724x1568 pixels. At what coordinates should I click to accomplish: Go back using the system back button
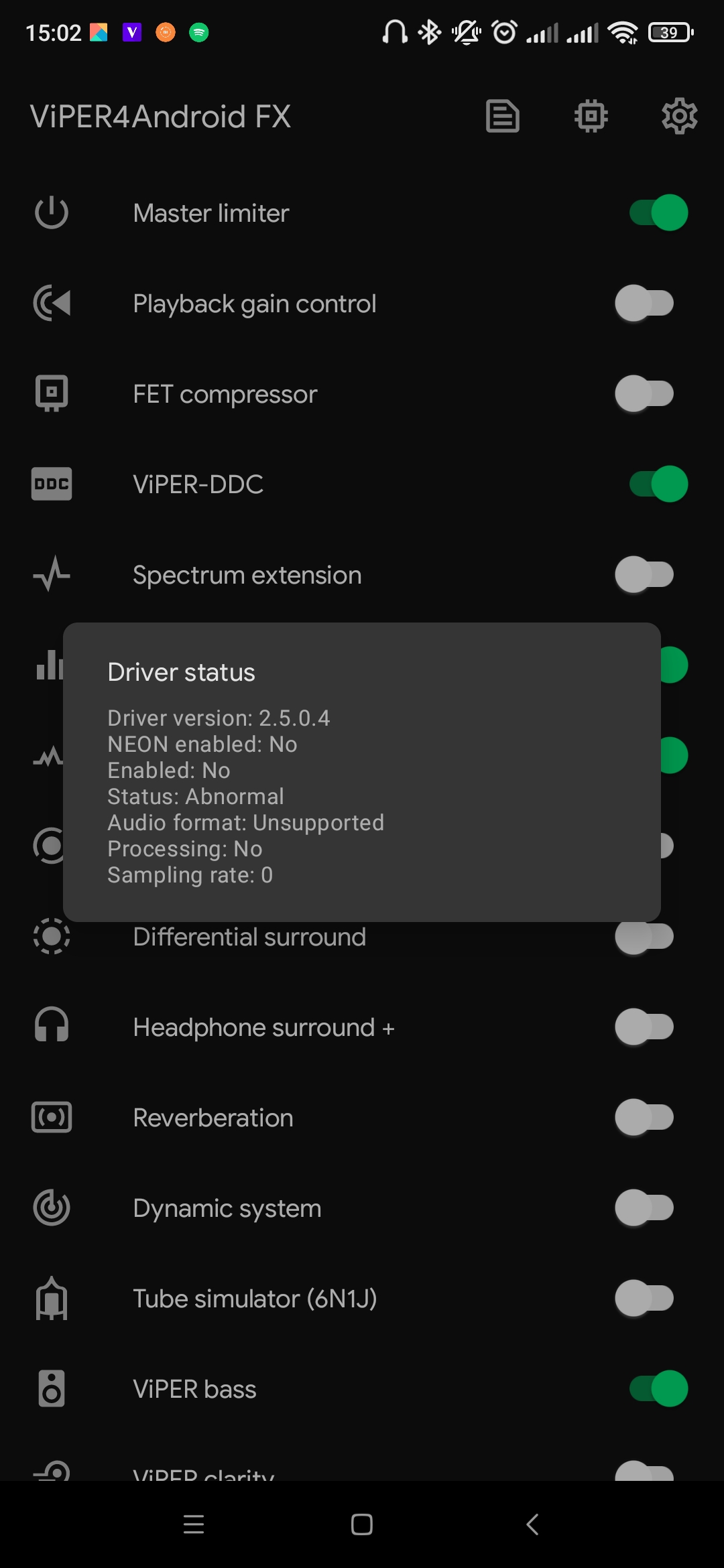point(532,1524)
